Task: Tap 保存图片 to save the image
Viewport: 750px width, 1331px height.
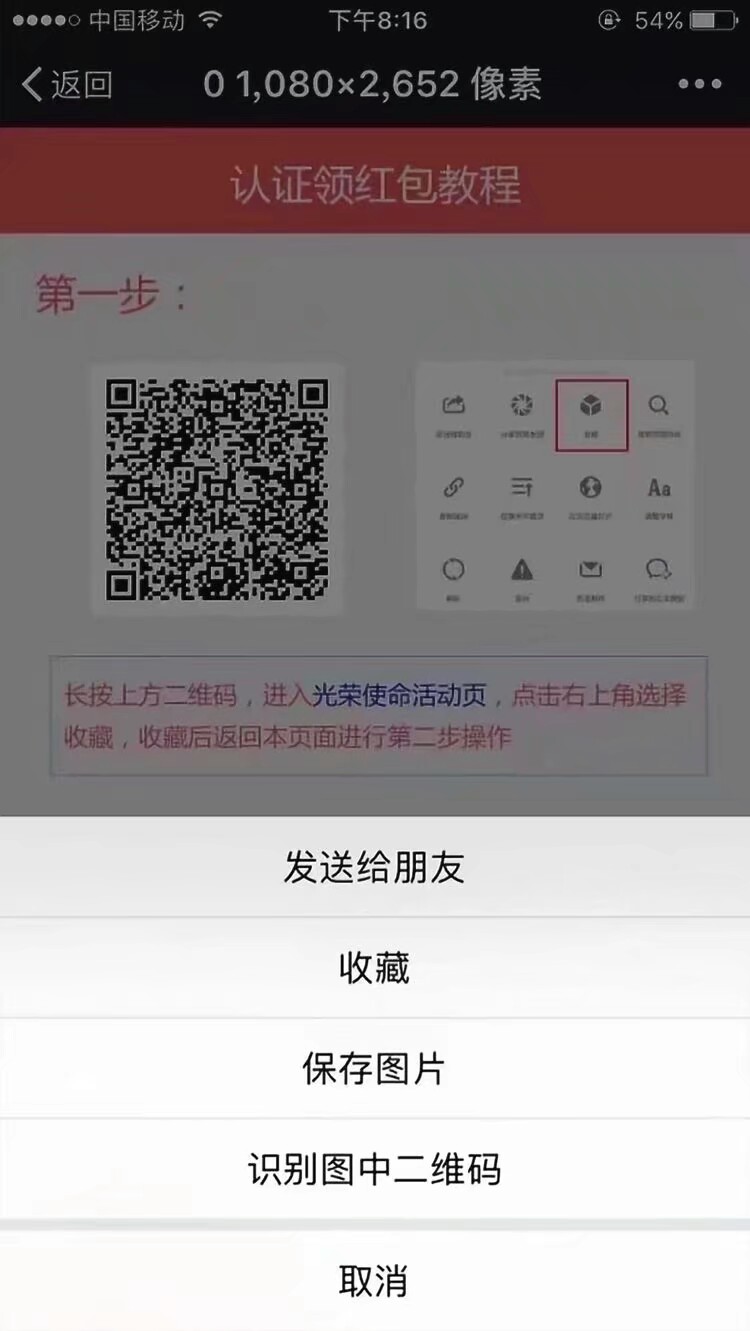Action: point(375,1068)
